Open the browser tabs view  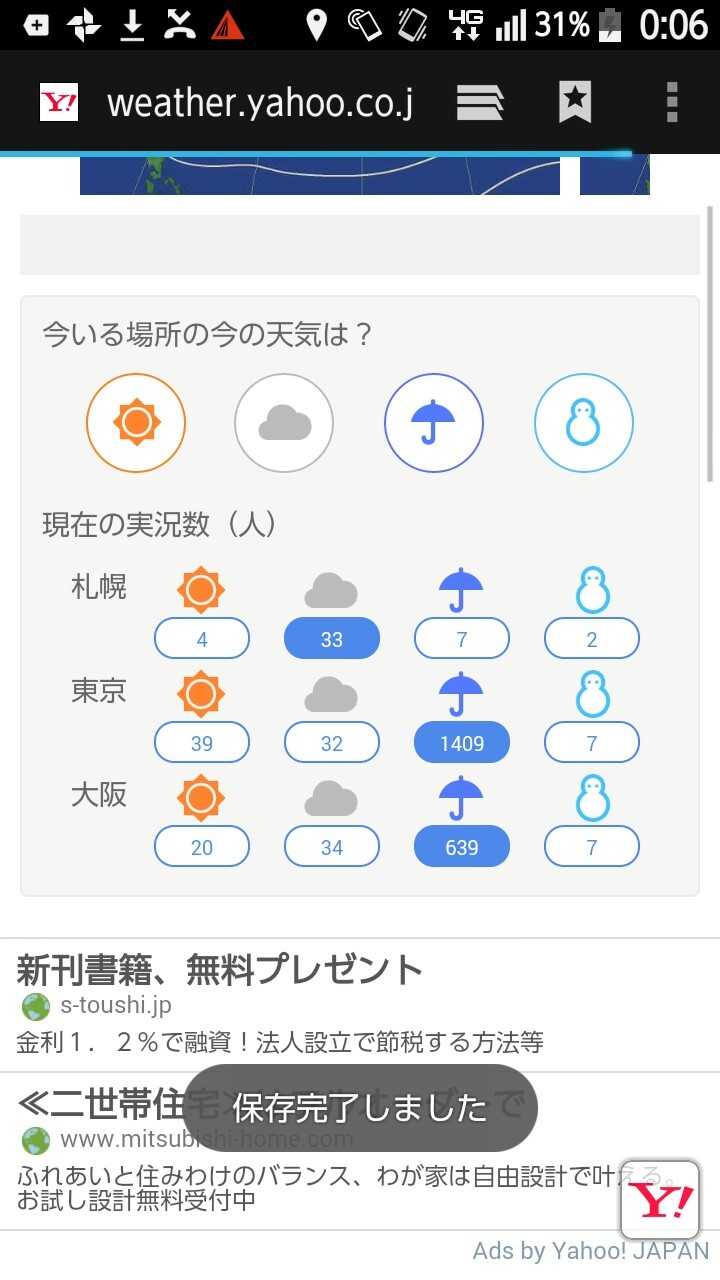(480, 102)
